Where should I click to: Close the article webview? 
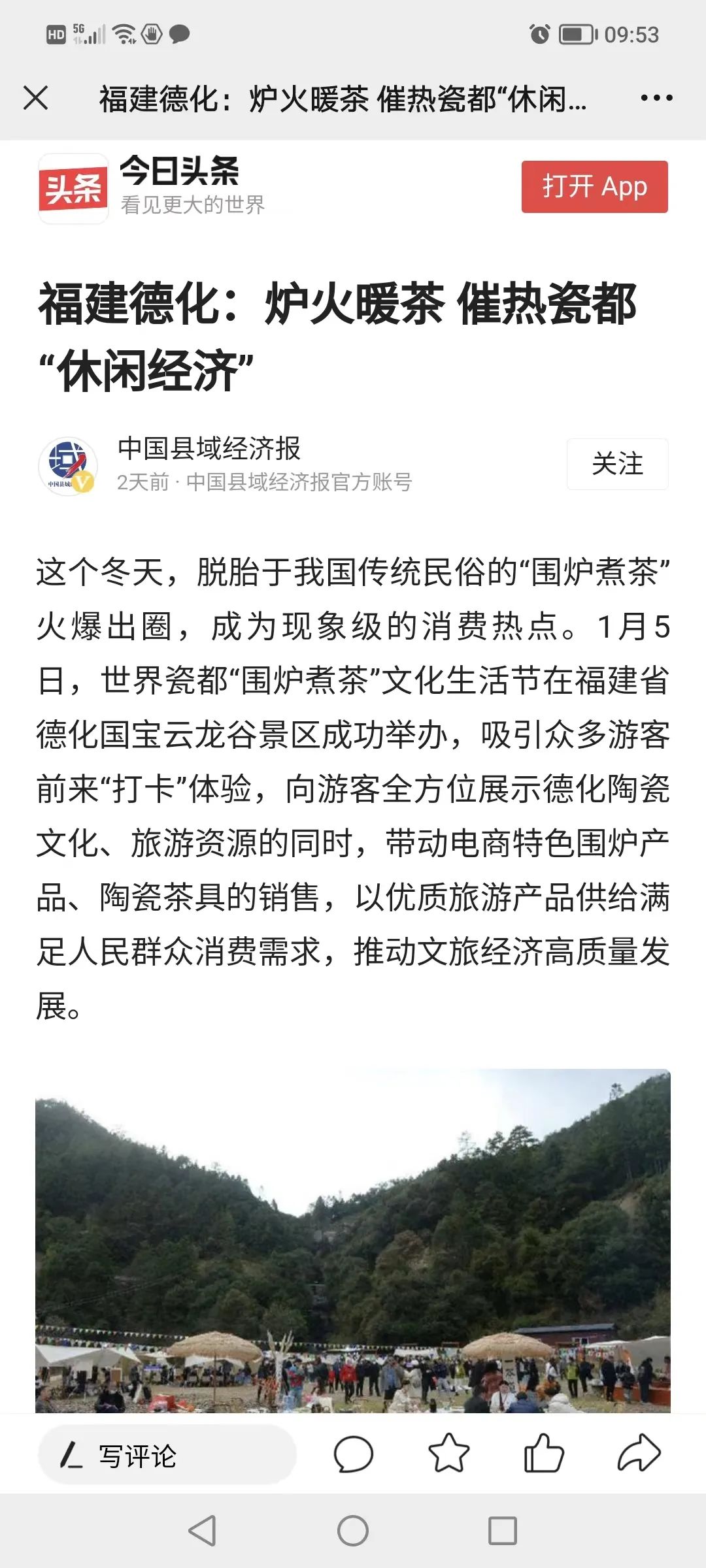(36, 99)
